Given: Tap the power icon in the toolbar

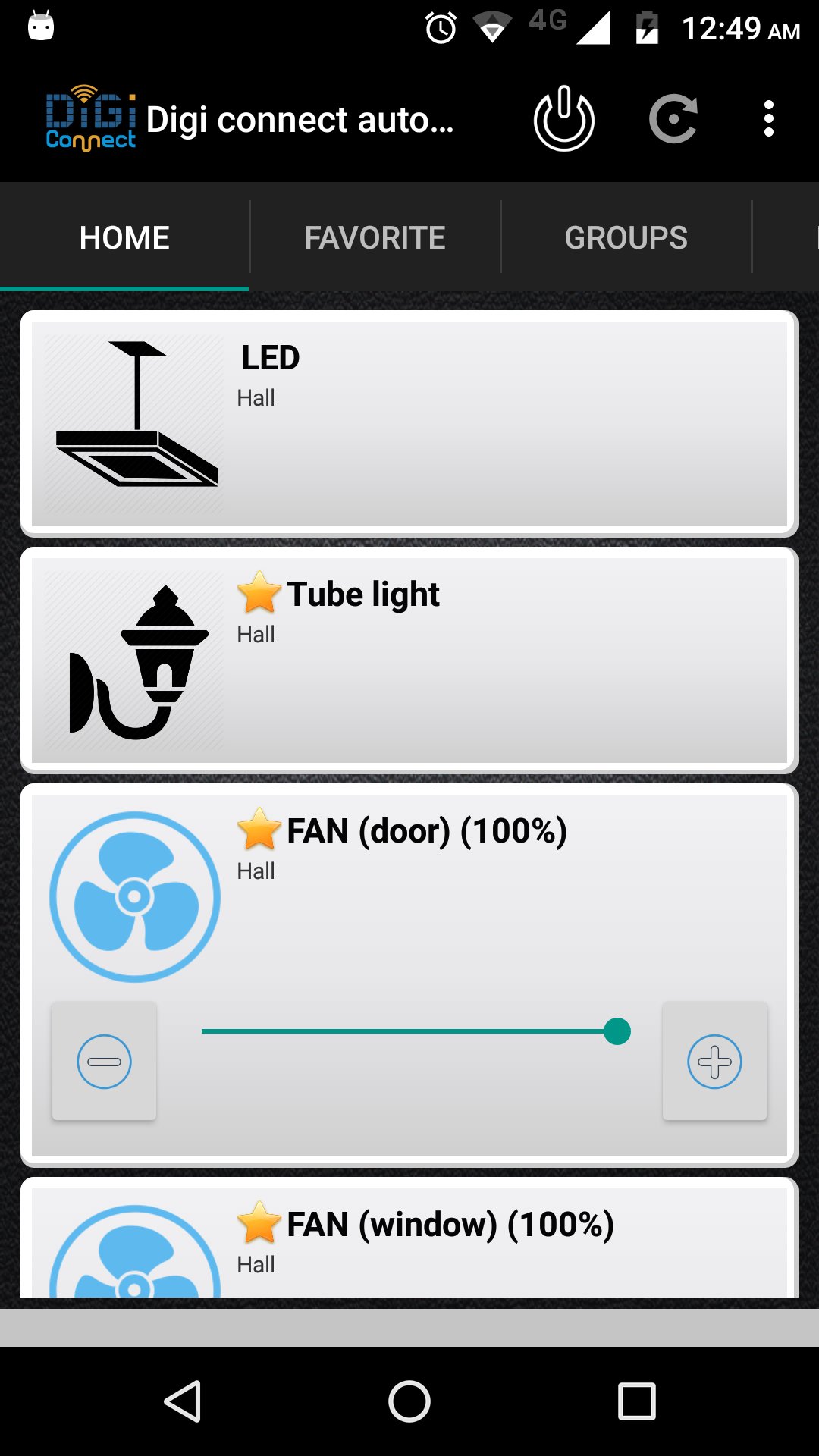Looking at the screenshot, I should [564, 118].
